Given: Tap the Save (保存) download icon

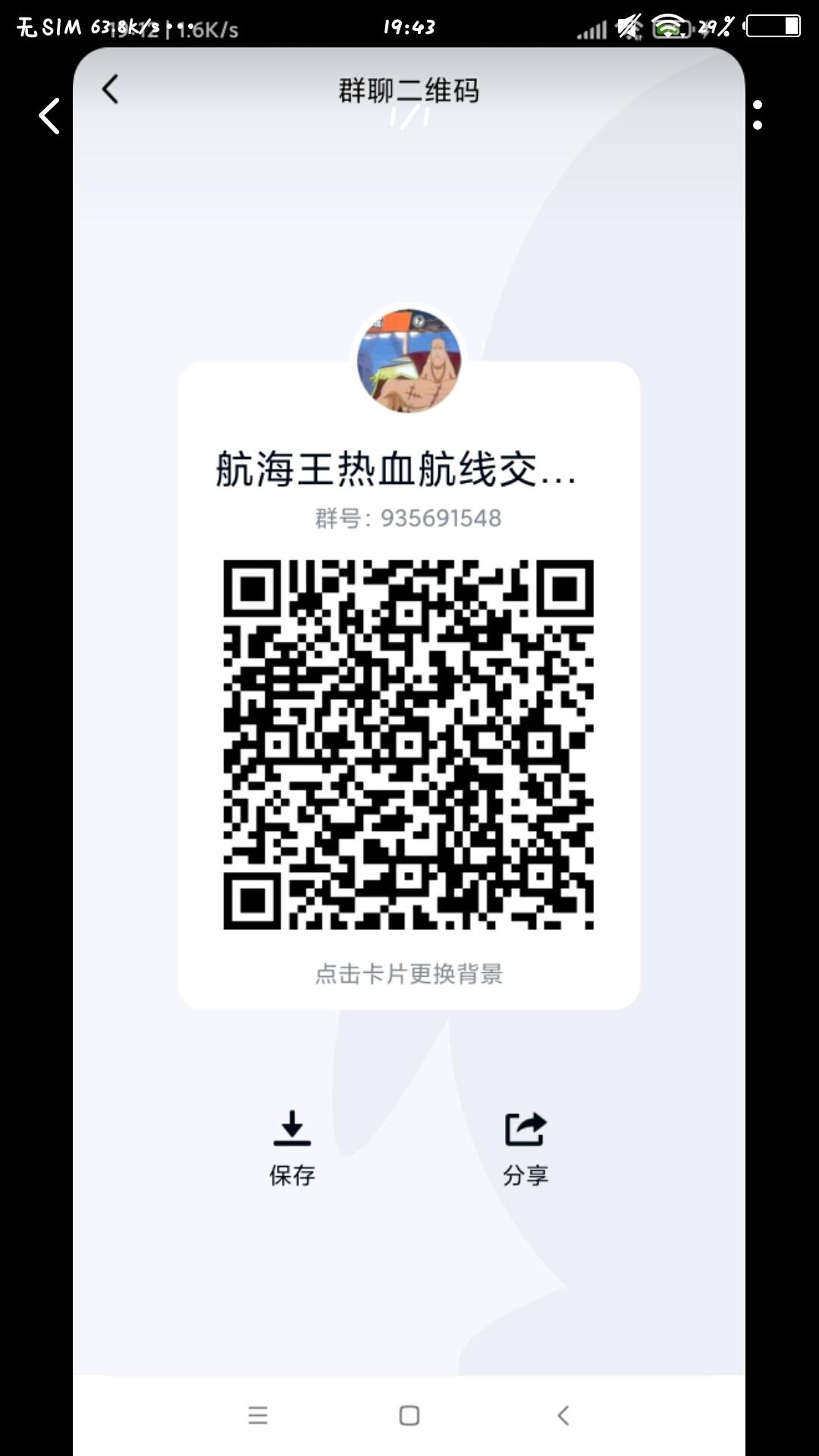Looking at the screenshot, I should pos(293,1128).
